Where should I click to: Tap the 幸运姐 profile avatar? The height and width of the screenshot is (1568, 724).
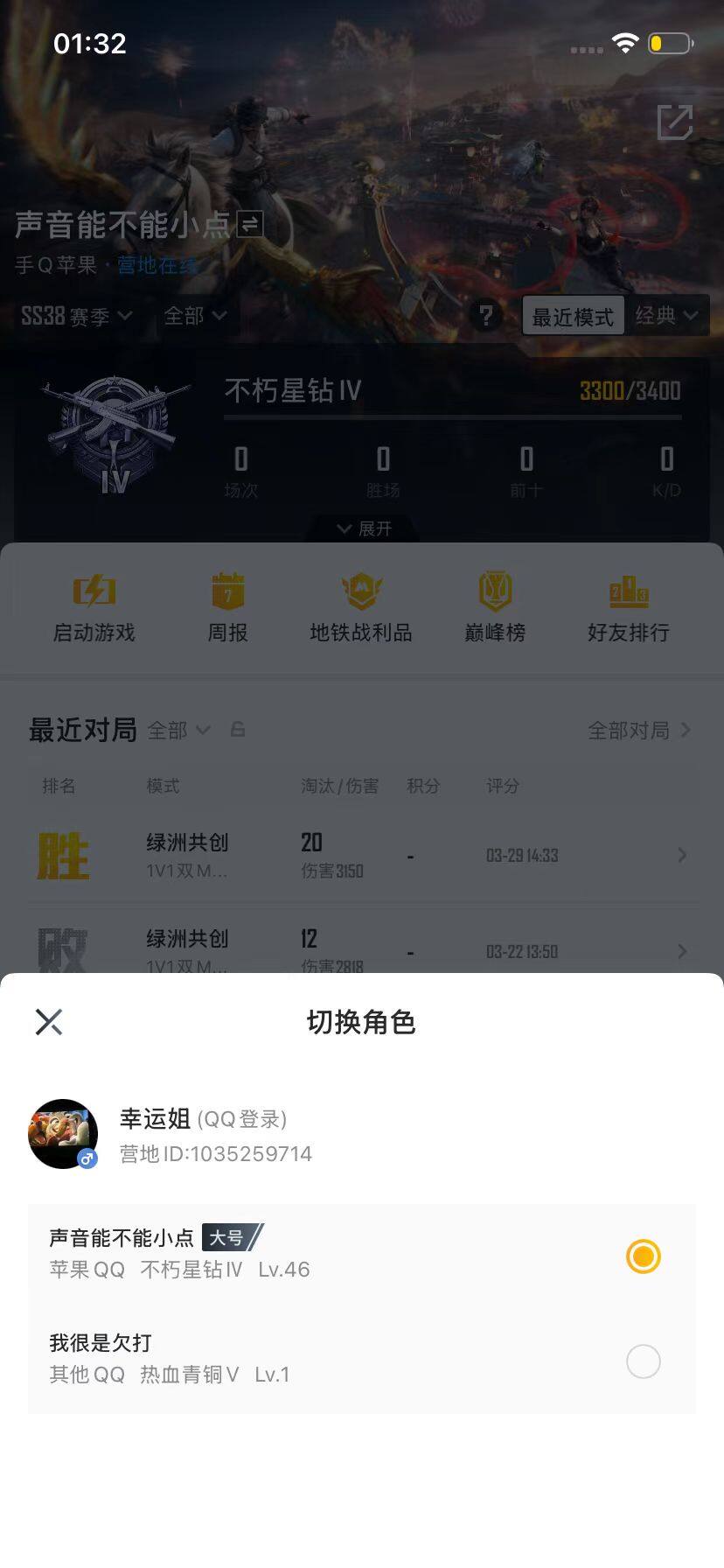point(63,1134)
